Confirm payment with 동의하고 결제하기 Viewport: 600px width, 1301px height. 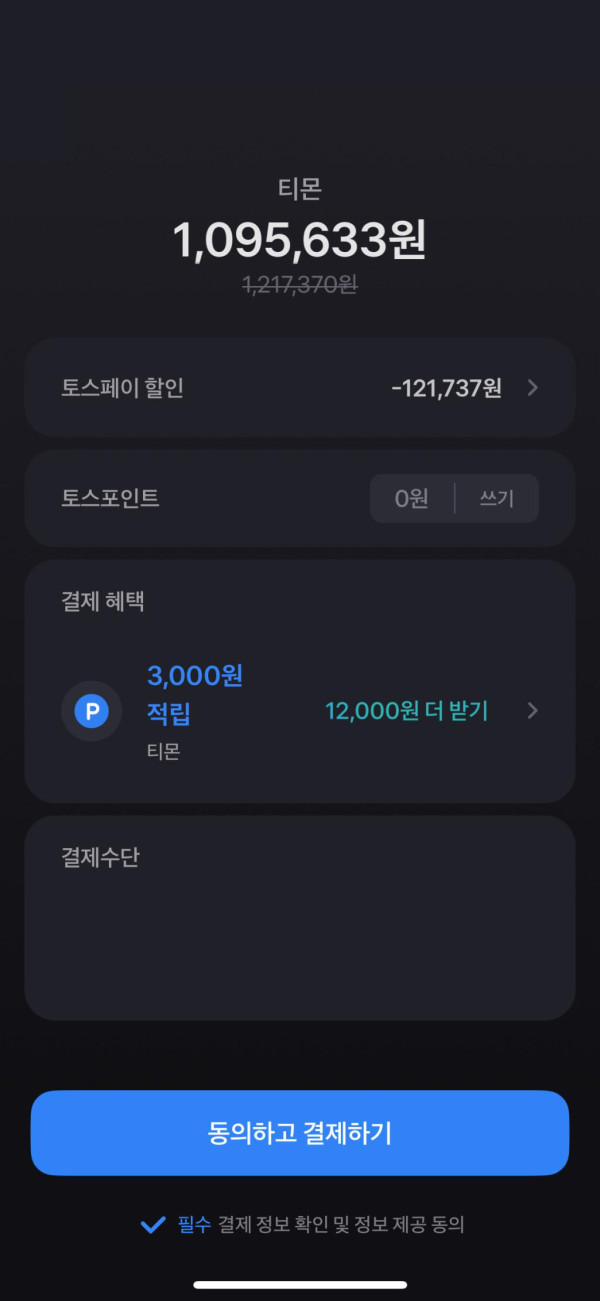click(300, 1133)
